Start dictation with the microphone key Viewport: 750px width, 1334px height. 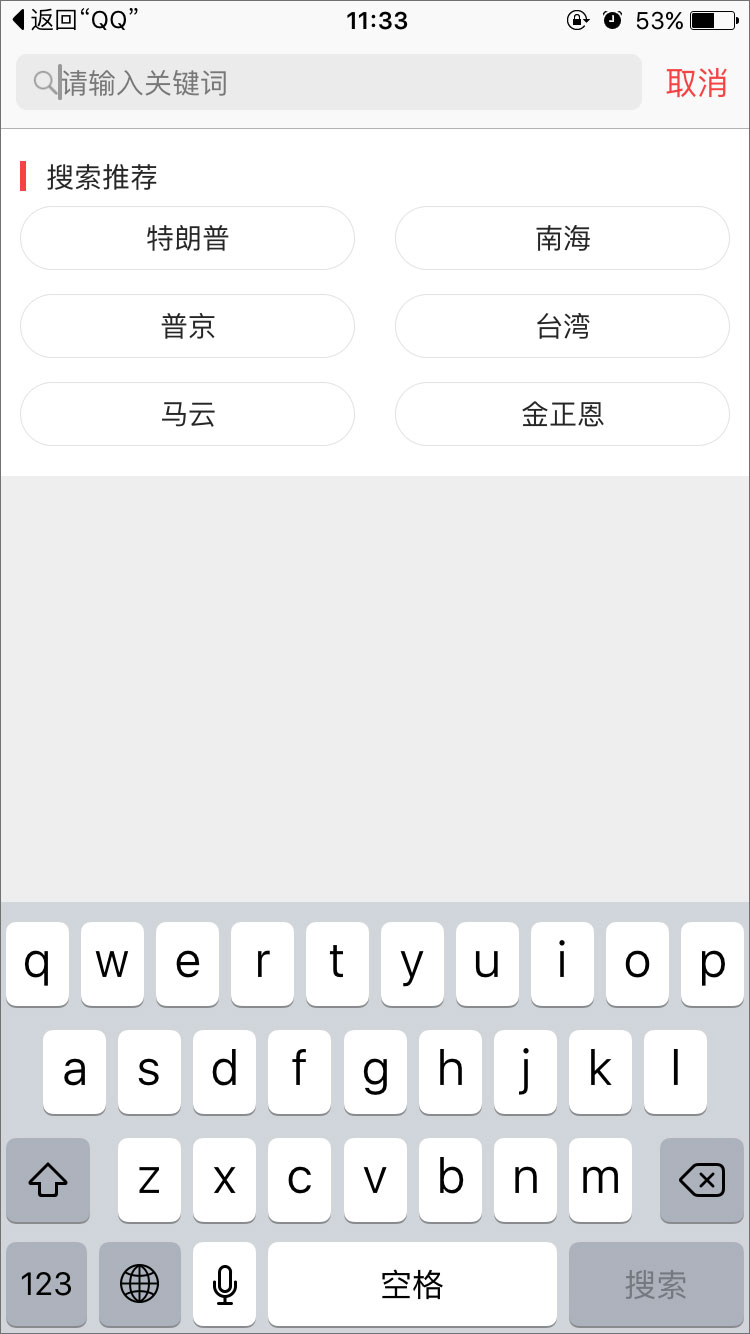225,1284
